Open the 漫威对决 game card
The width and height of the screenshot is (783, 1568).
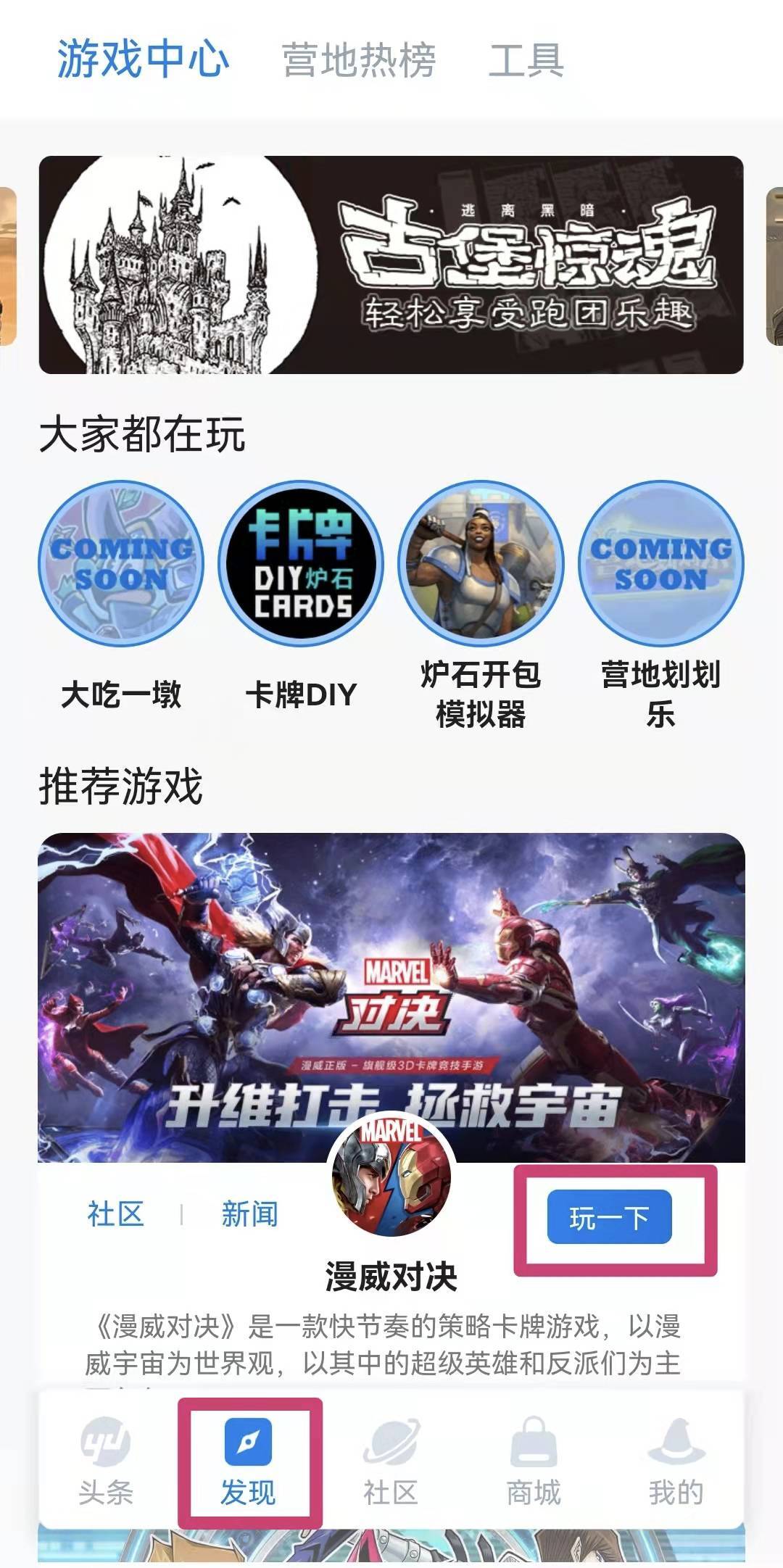[391, 997]
